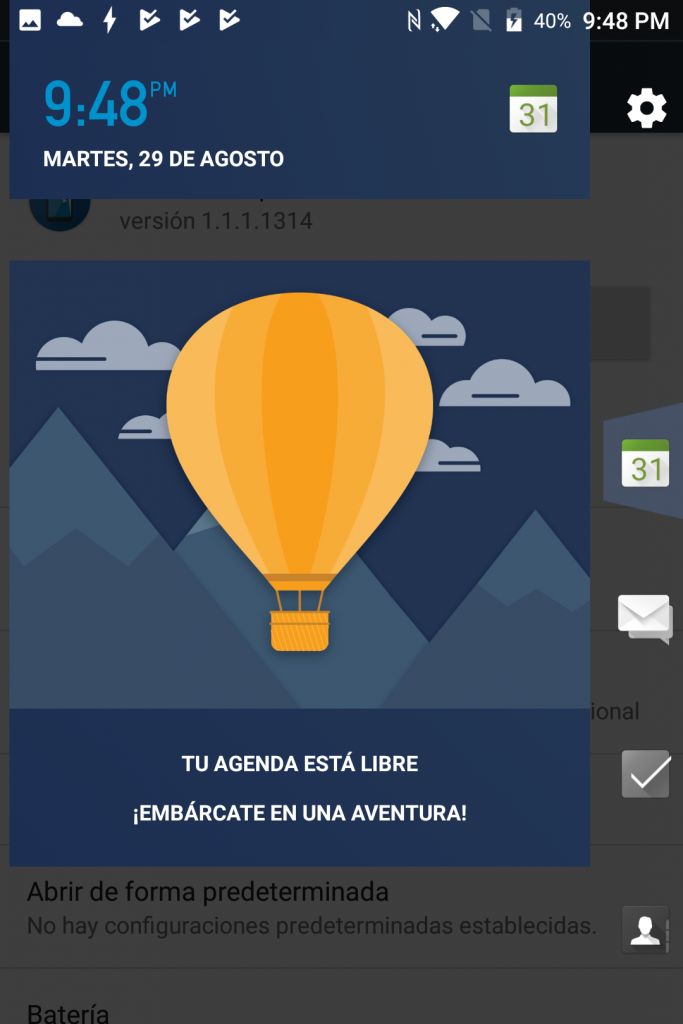The image size is (683, 1024).
Task: Switch to the tasks checkmark tab
Action: pyautogui.click(x=645, y=773)
